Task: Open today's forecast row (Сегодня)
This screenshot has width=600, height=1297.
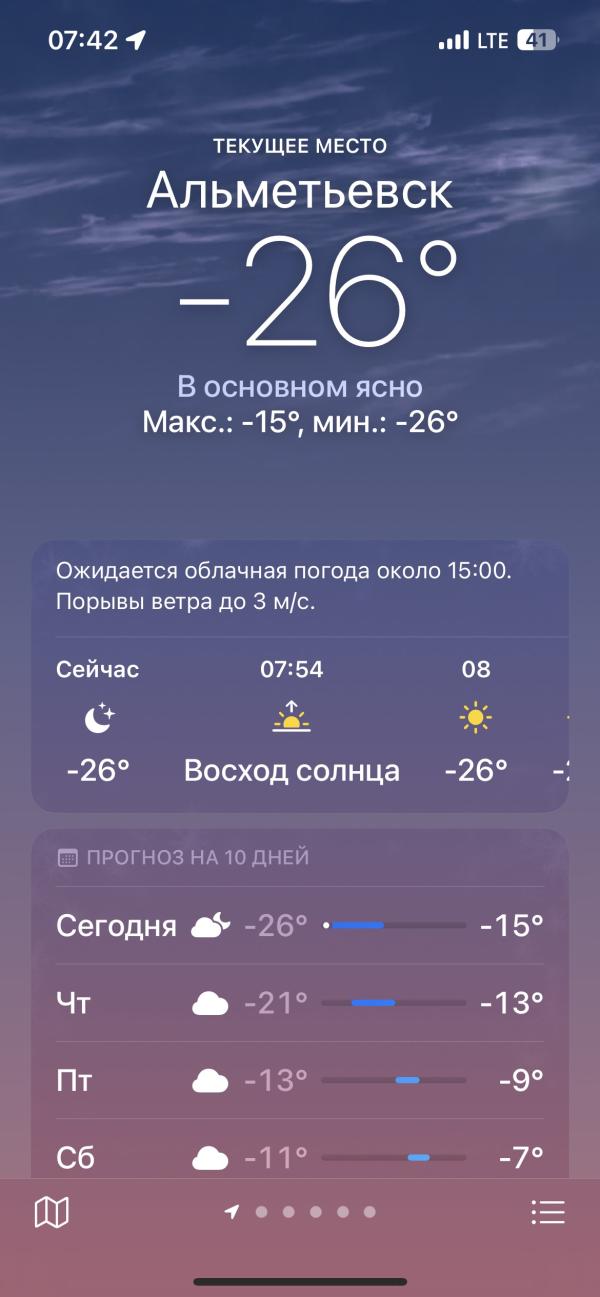Action: point(300,925)
